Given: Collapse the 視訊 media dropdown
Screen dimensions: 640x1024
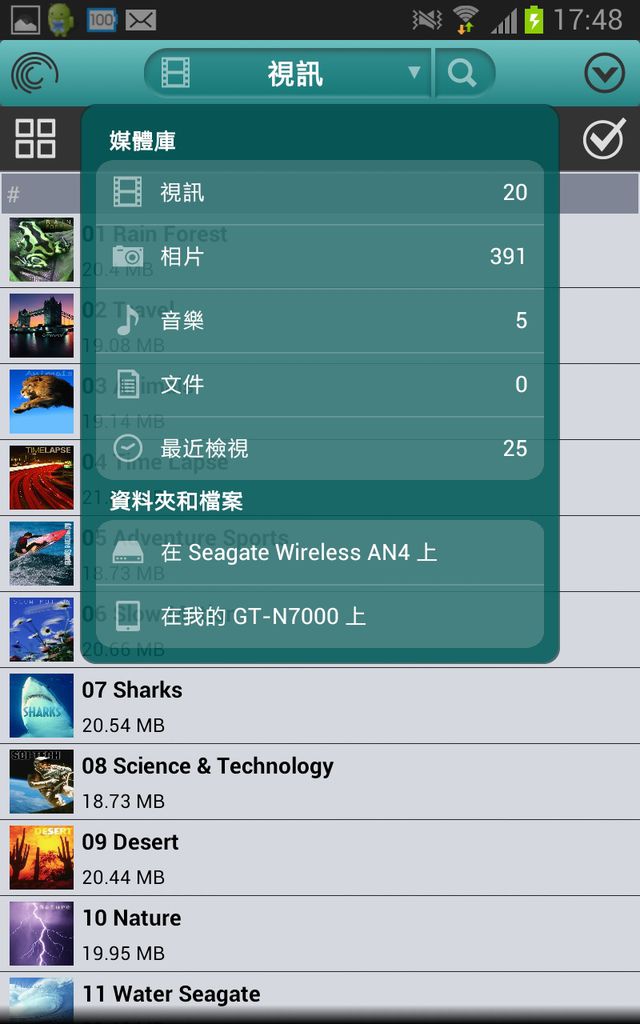Looking at the screenshot, I should [x=287, y=73].
